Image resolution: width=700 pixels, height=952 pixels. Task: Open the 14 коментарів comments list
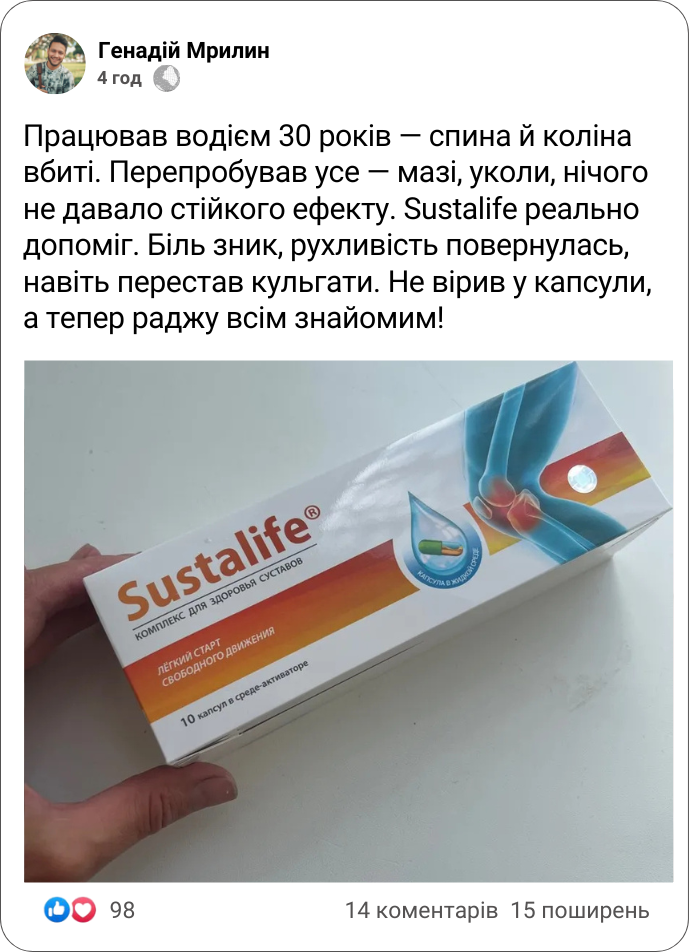[x=421, y=910]
